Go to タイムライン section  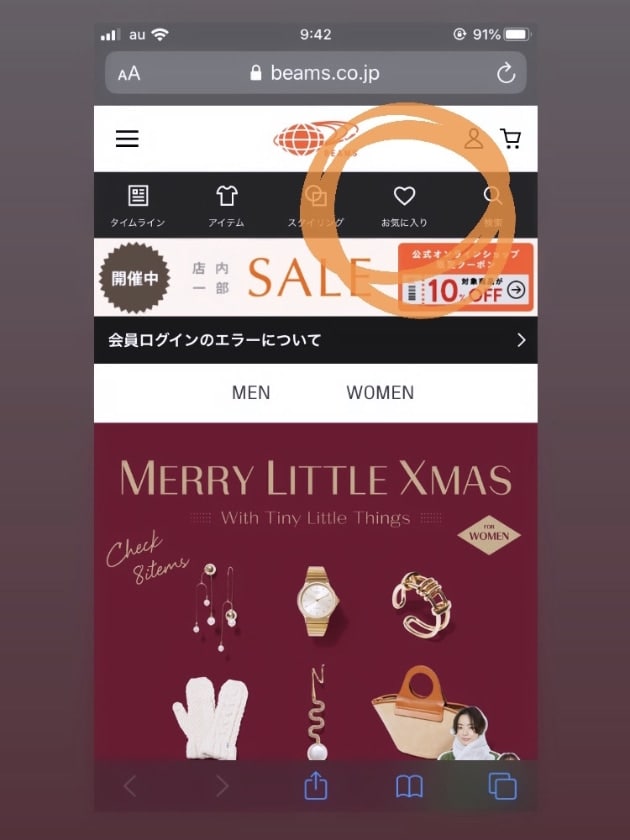coord(138,206)
